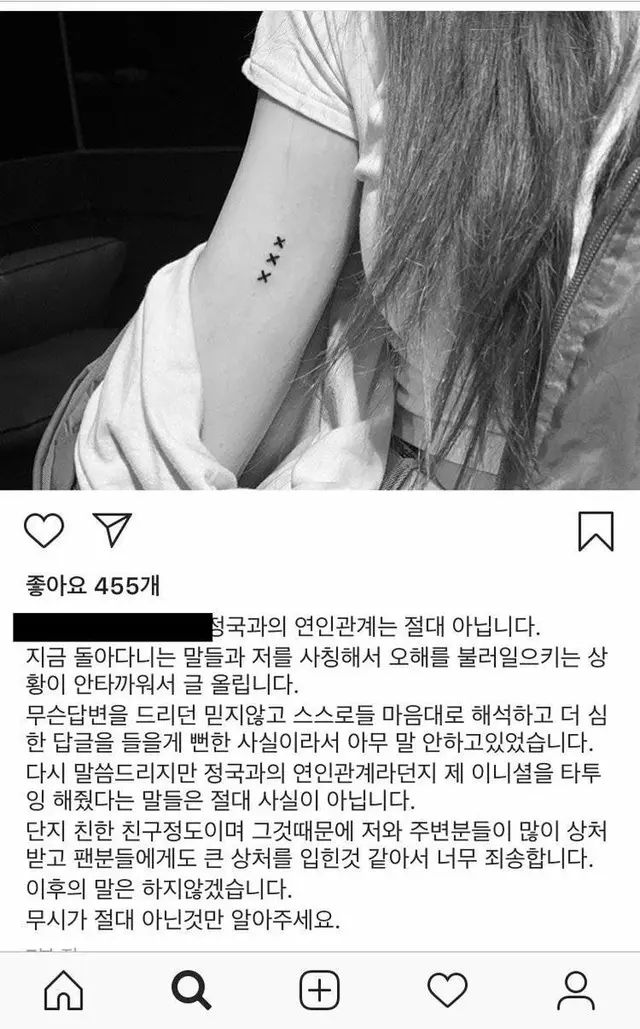The height and width of the screenshot is (1029, 640).
Task: Open the tattoo photo of the post
Action: point(320,250)
